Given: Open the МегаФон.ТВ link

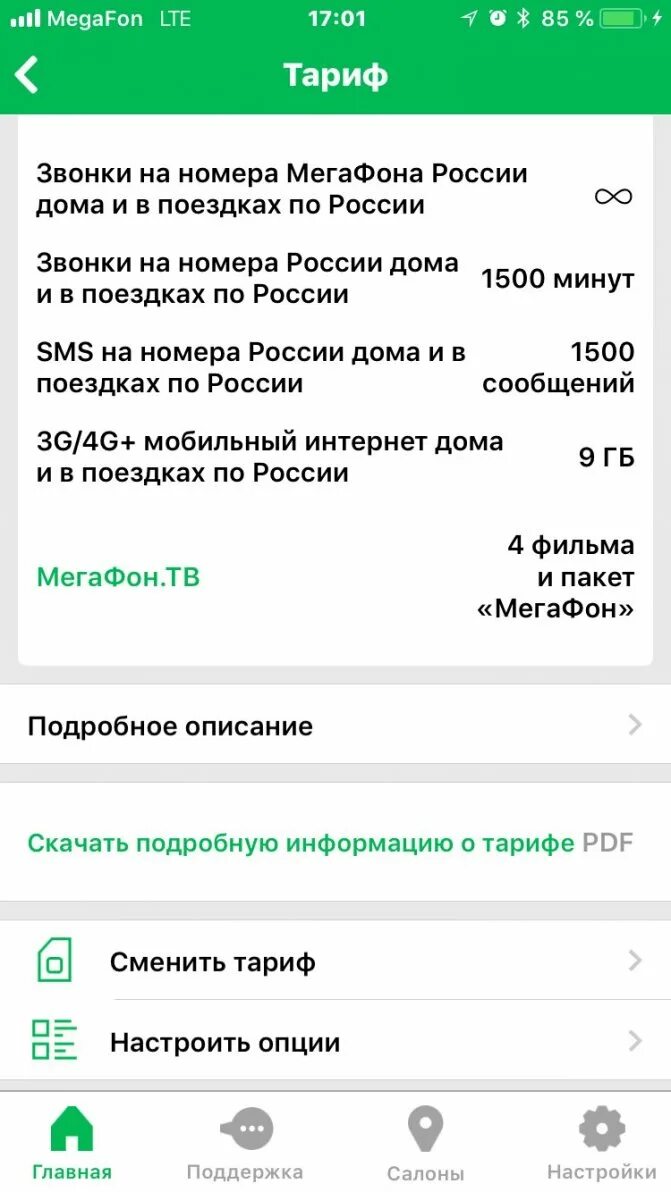Looking at the screenshot, I should click(x=118, y=577).
